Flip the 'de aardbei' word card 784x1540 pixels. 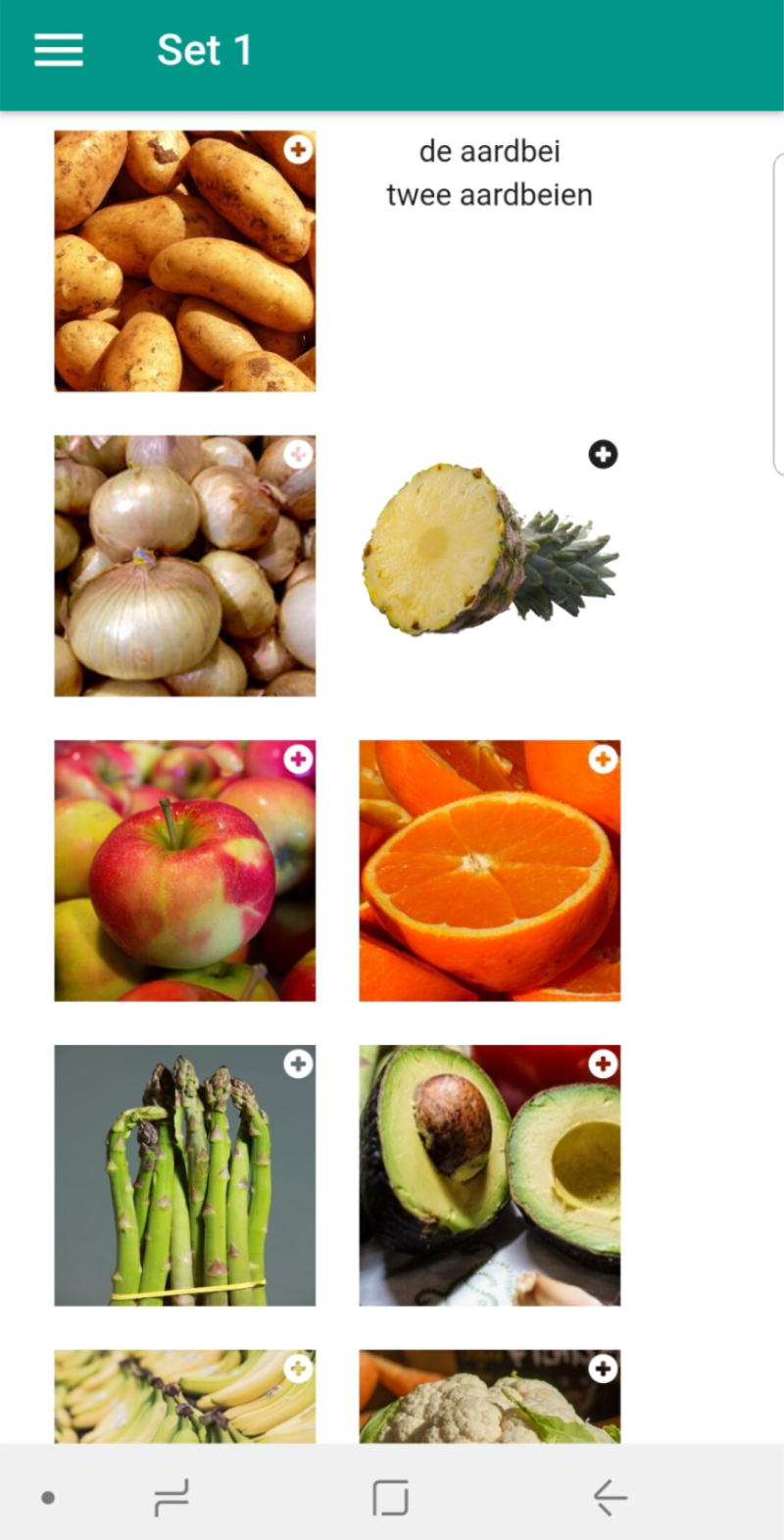(x=489, y=261)
